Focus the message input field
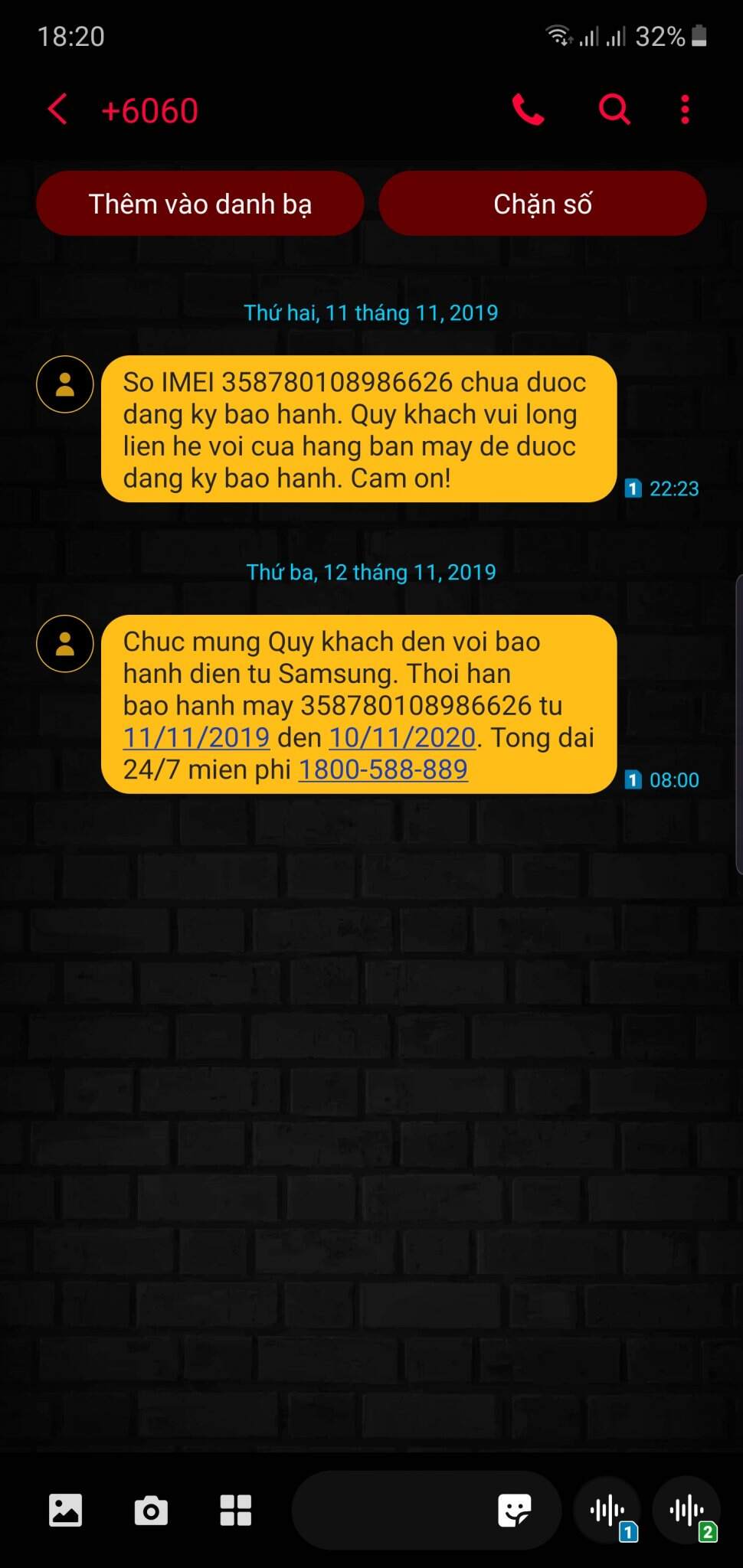The height and width of the screenshot is (1568, 743). click(391, 1511)
